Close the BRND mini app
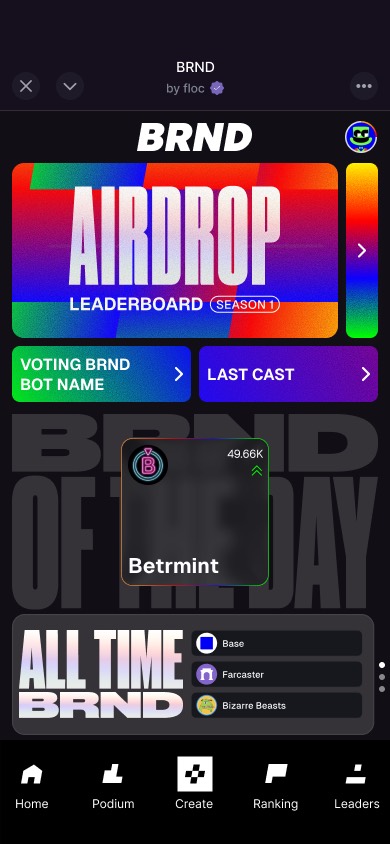This screenshot has height=844, width=390. pos(26,86)
